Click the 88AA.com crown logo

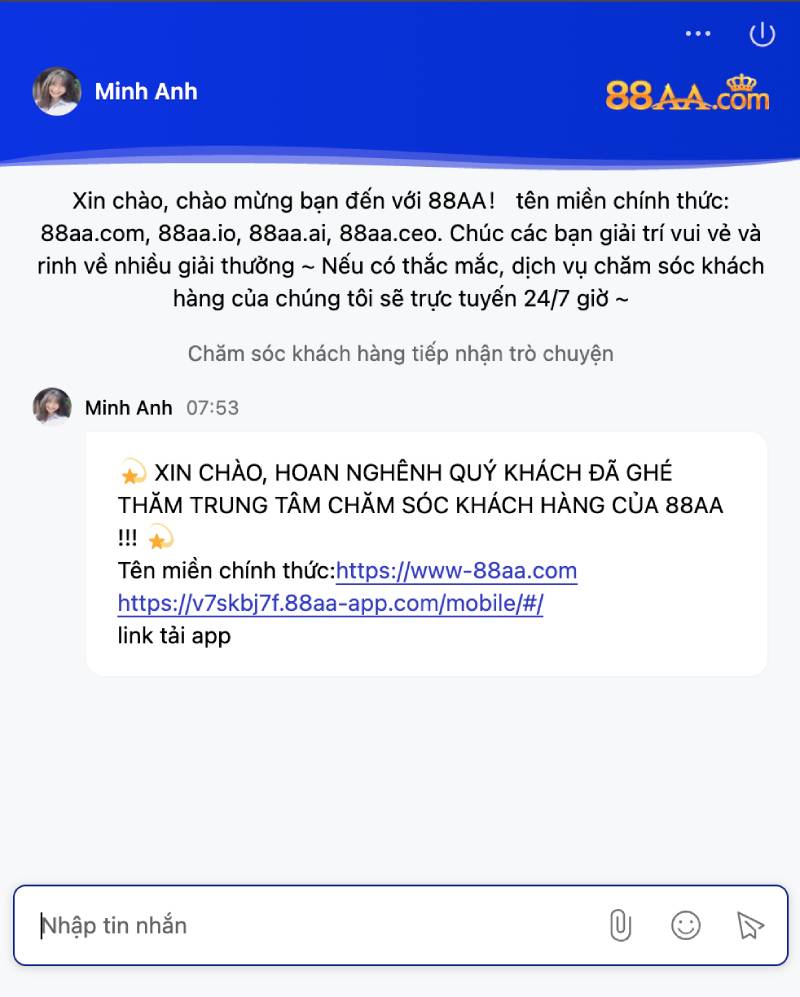coord(686,94)
